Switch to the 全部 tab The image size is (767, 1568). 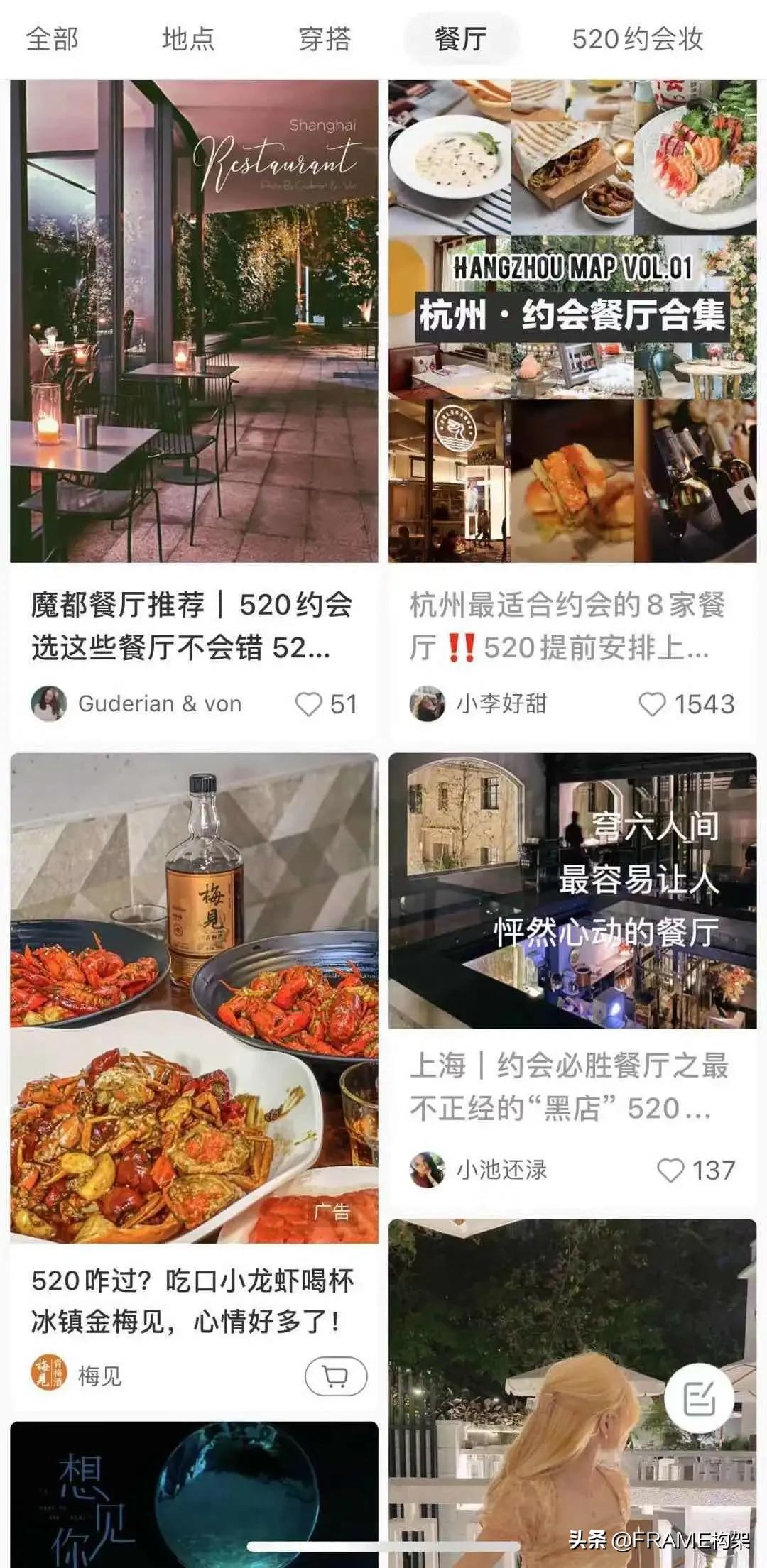click(53, 40)
